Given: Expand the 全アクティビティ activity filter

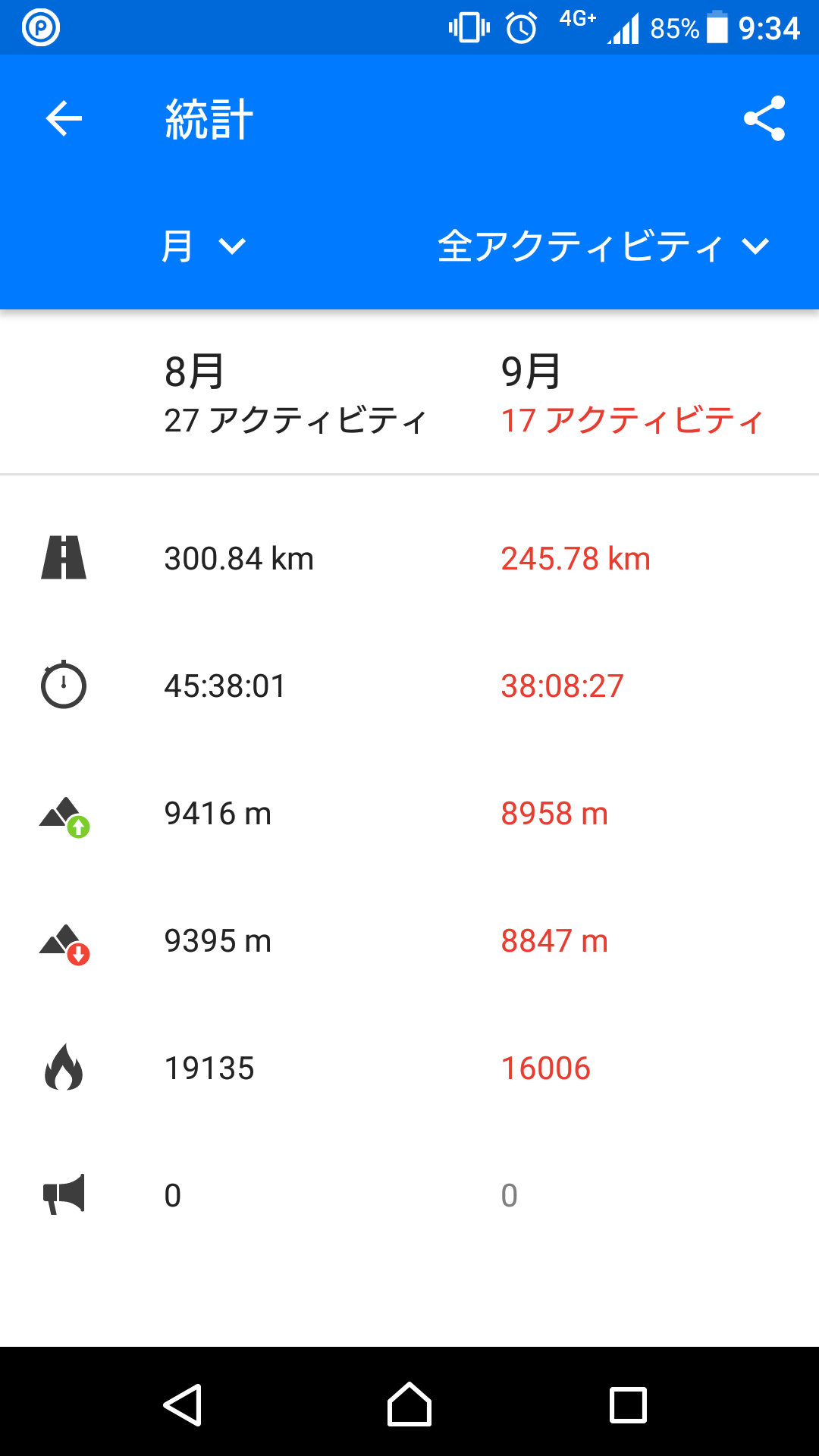Looking at the screenshot, I should point(603,246).
